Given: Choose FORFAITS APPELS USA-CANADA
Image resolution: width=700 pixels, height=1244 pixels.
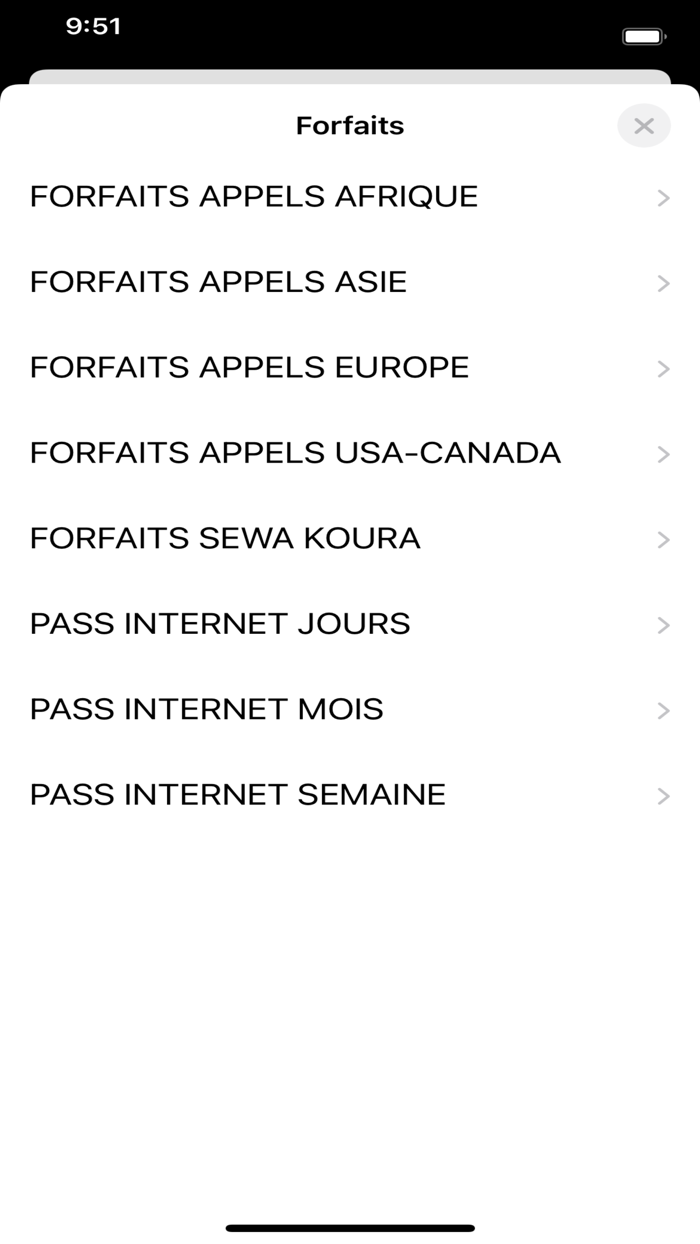Looking at the screenshot, I should click(350, 453).
